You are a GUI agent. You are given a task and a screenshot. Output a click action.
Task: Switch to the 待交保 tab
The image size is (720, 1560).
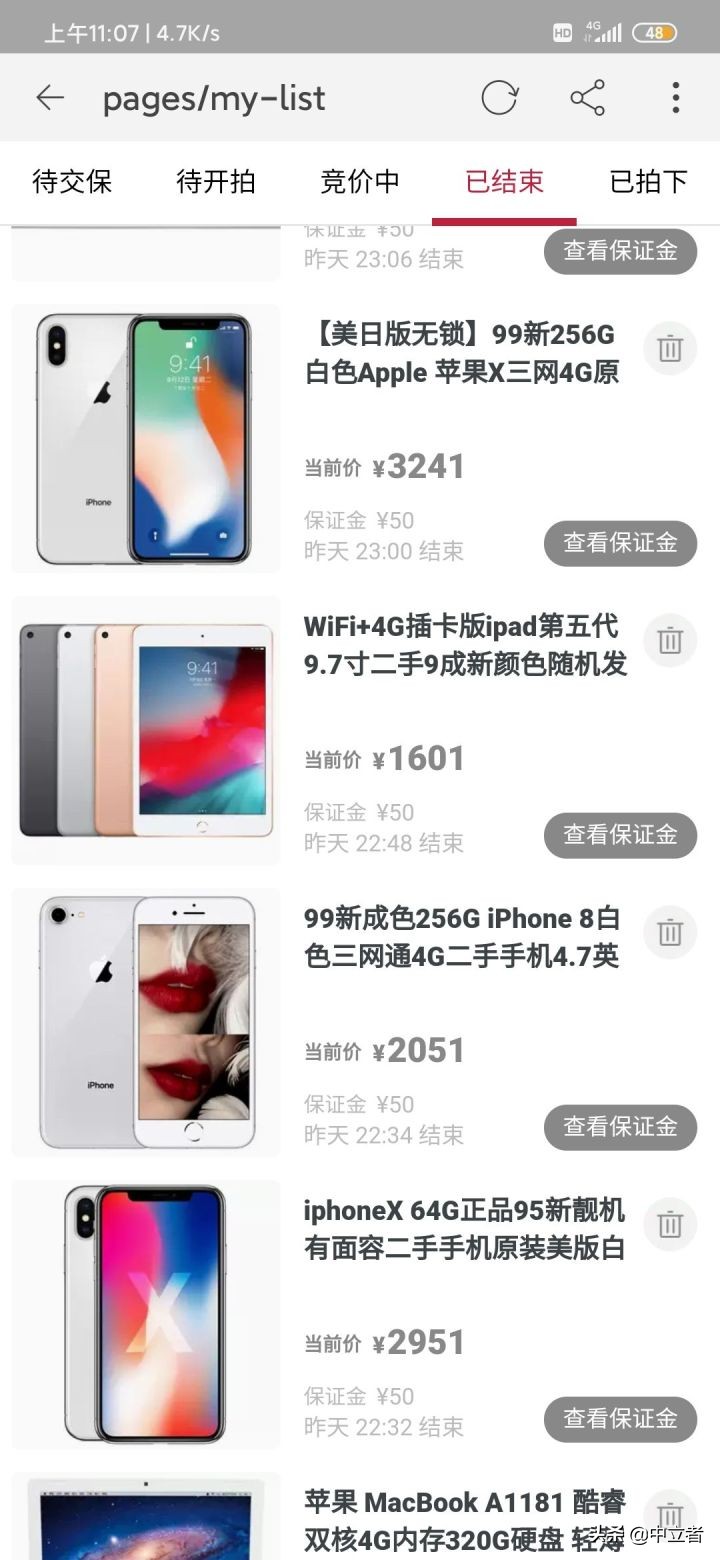[72, 183]
